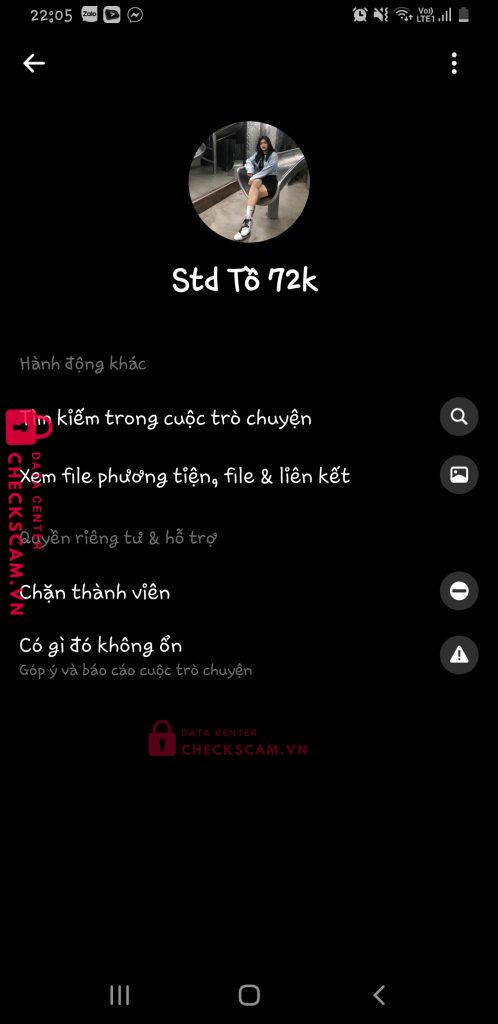Go back using the top-left arrow

click(x=34, y=63)
